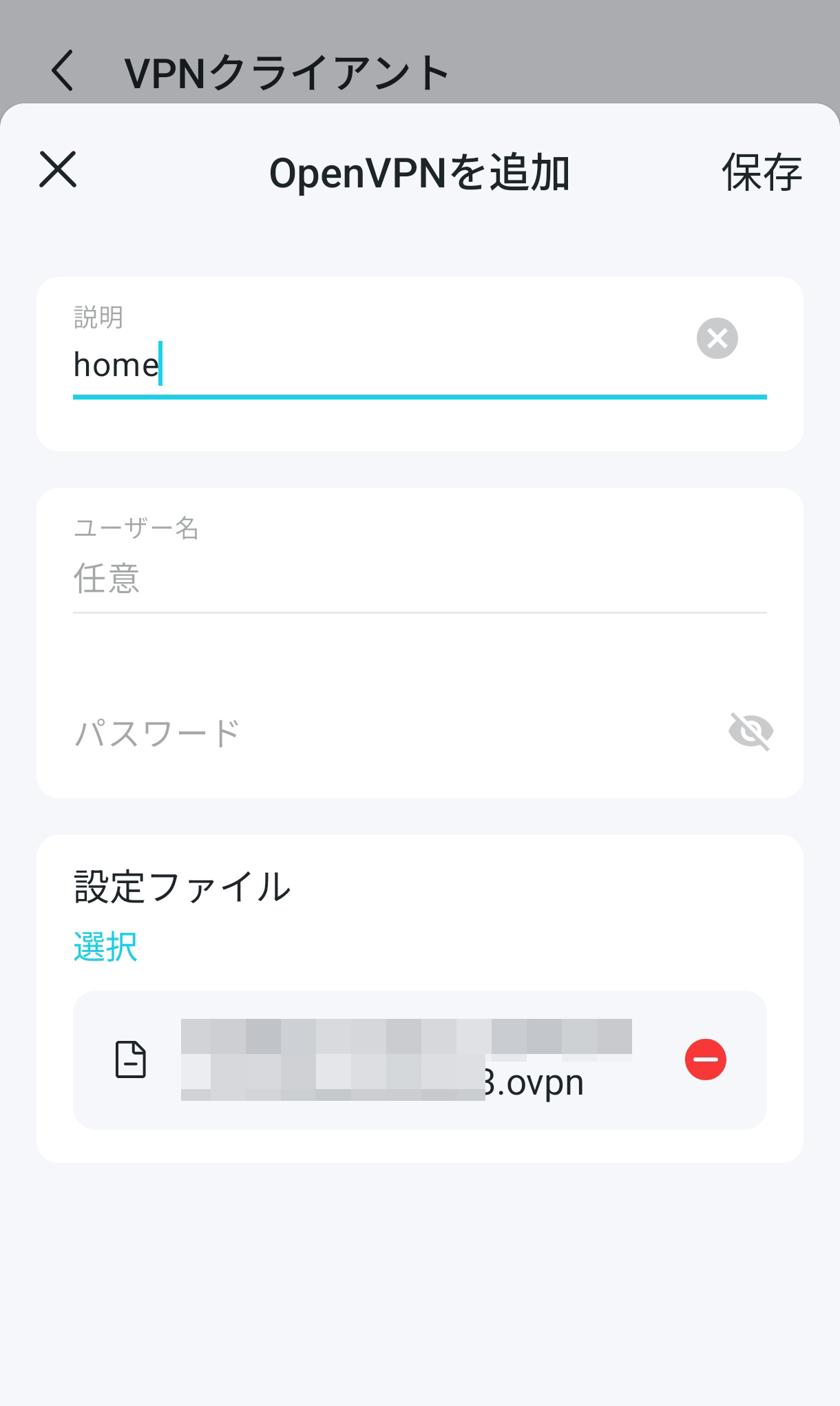The image size is (840, 1406).
Task: Save the OpenVPN configuration with 保存
Action: [762, 172]
